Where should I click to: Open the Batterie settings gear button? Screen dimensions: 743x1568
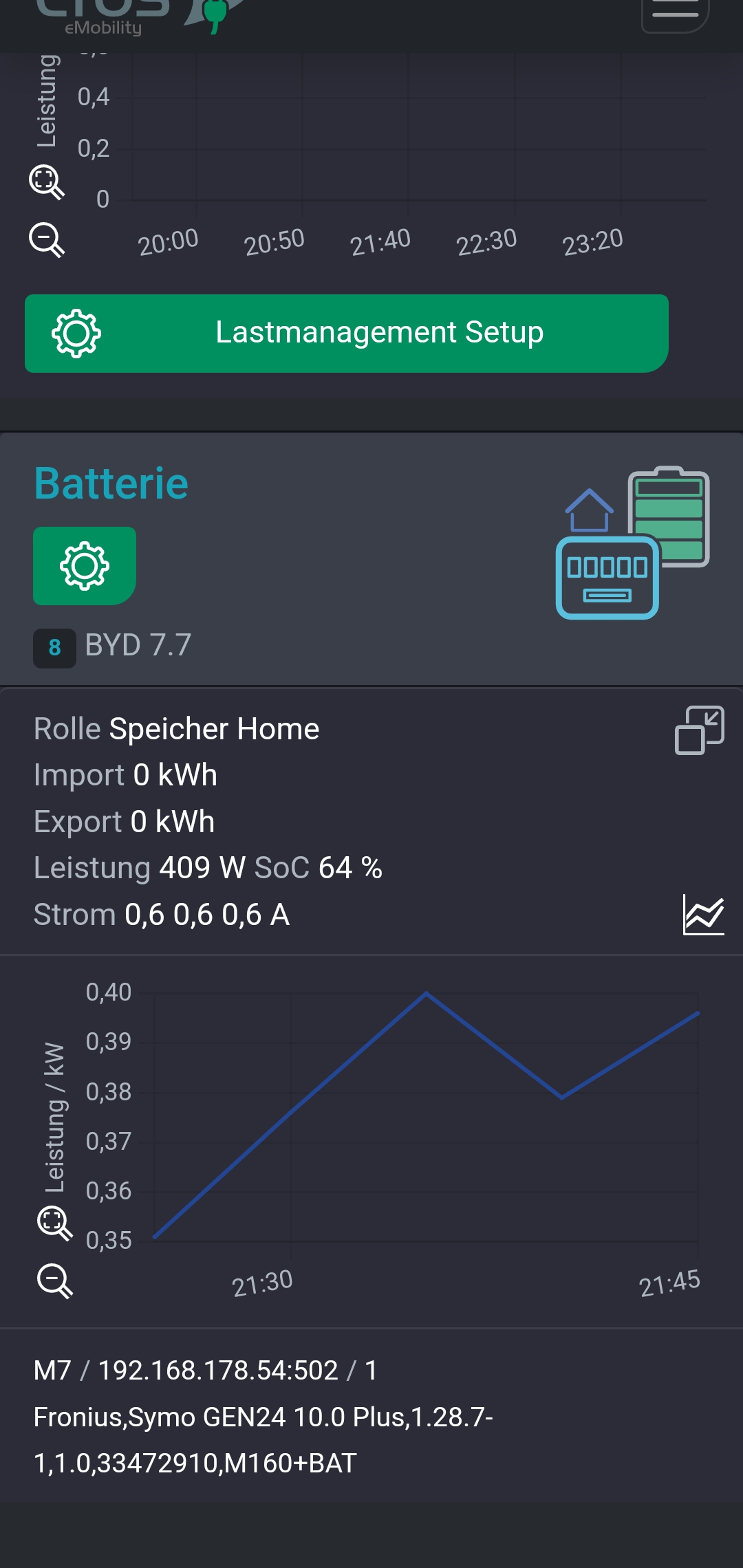click(85, 566)
